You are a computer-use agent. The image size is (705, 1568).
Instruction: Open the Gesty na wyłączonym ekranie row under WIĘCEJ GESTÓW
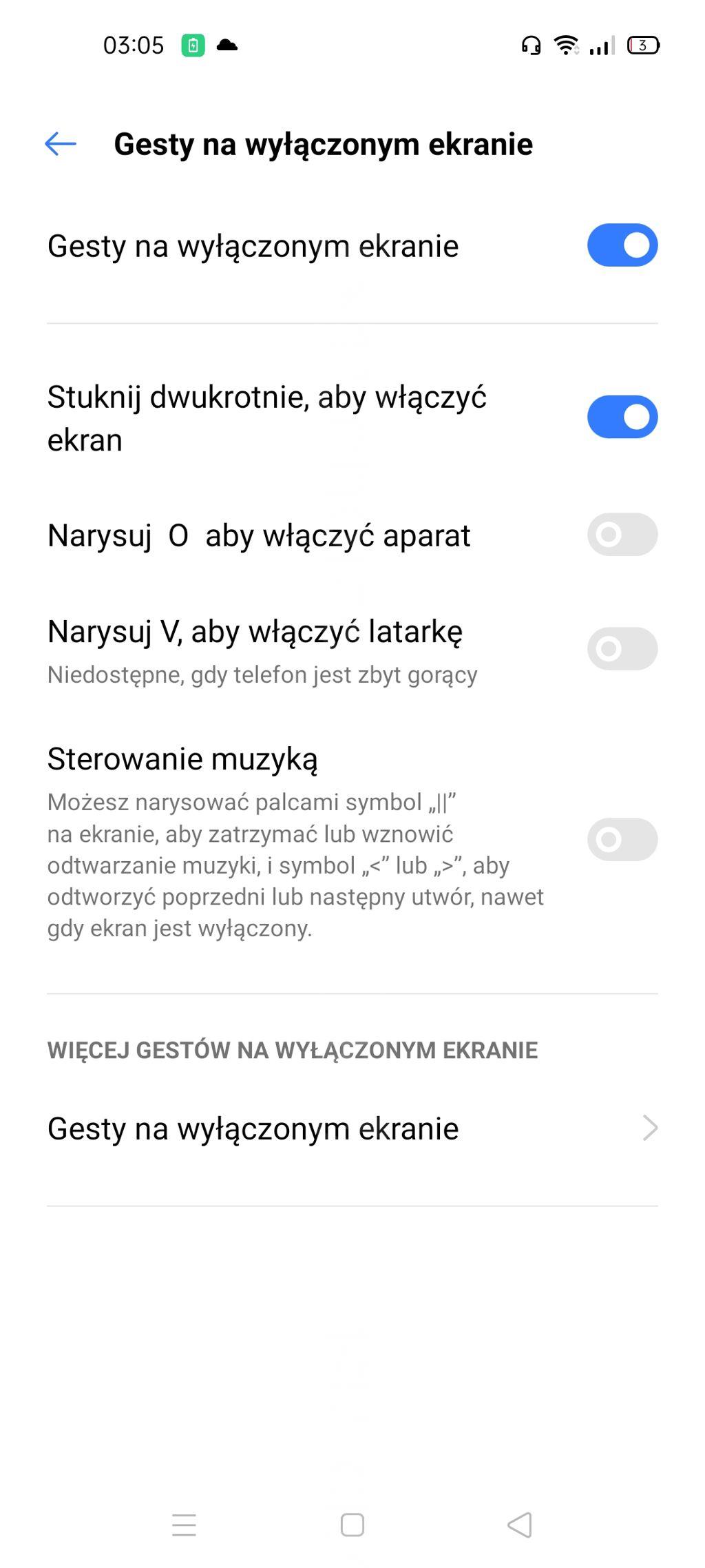(x=352, y=1128)
